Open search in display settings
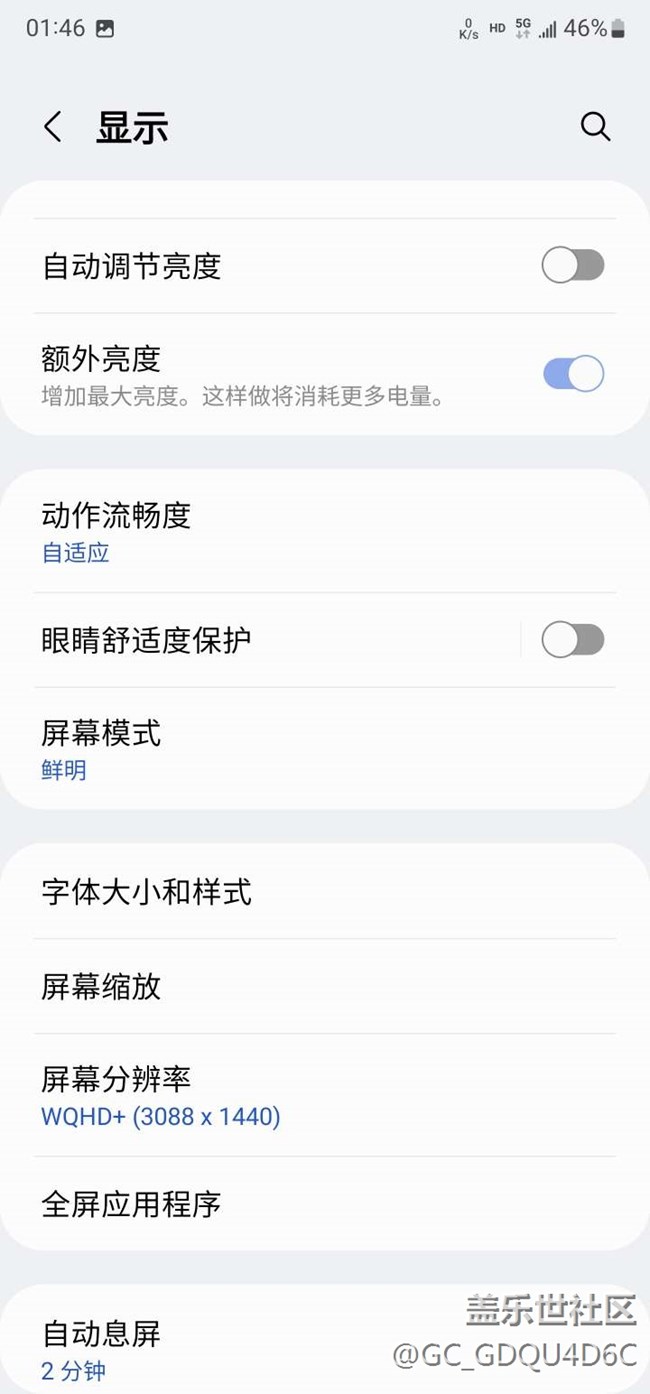The image size is (650, 1394). (595, 127)
